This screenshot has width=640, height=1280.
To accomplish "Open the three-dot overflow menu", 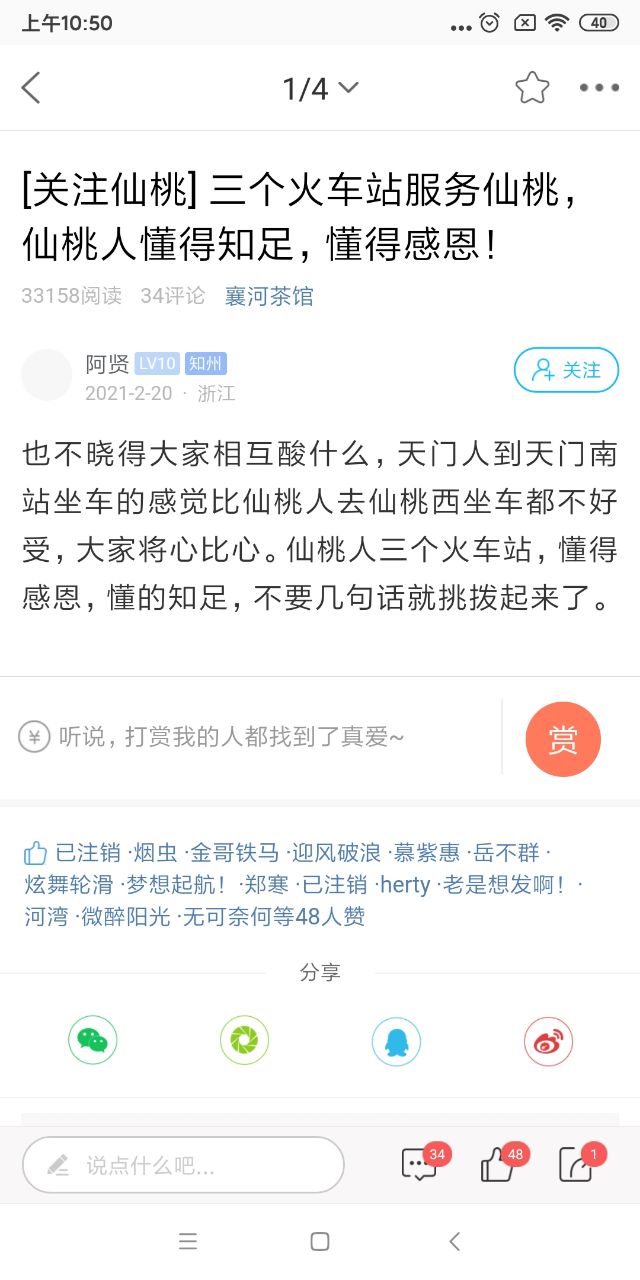I will tap(599, 88).
